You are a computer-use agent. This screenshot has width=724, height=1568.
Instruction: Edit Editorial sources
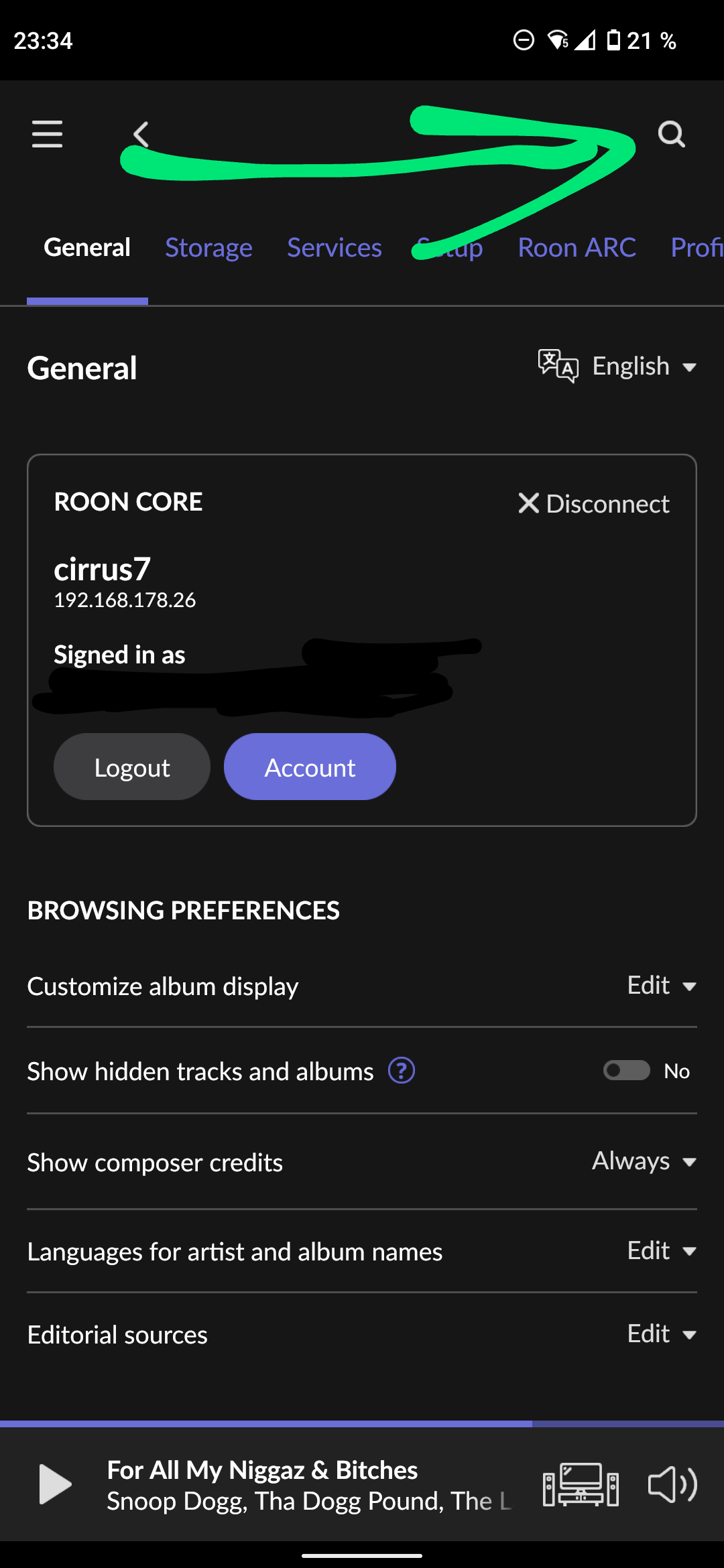coord(661,1334)
